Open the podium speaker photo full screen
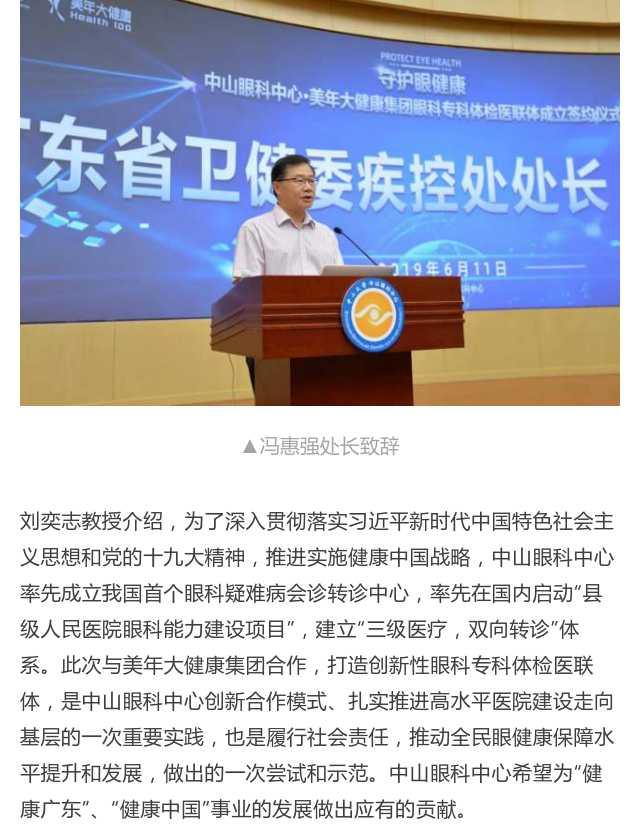 (x=319, y=202)
